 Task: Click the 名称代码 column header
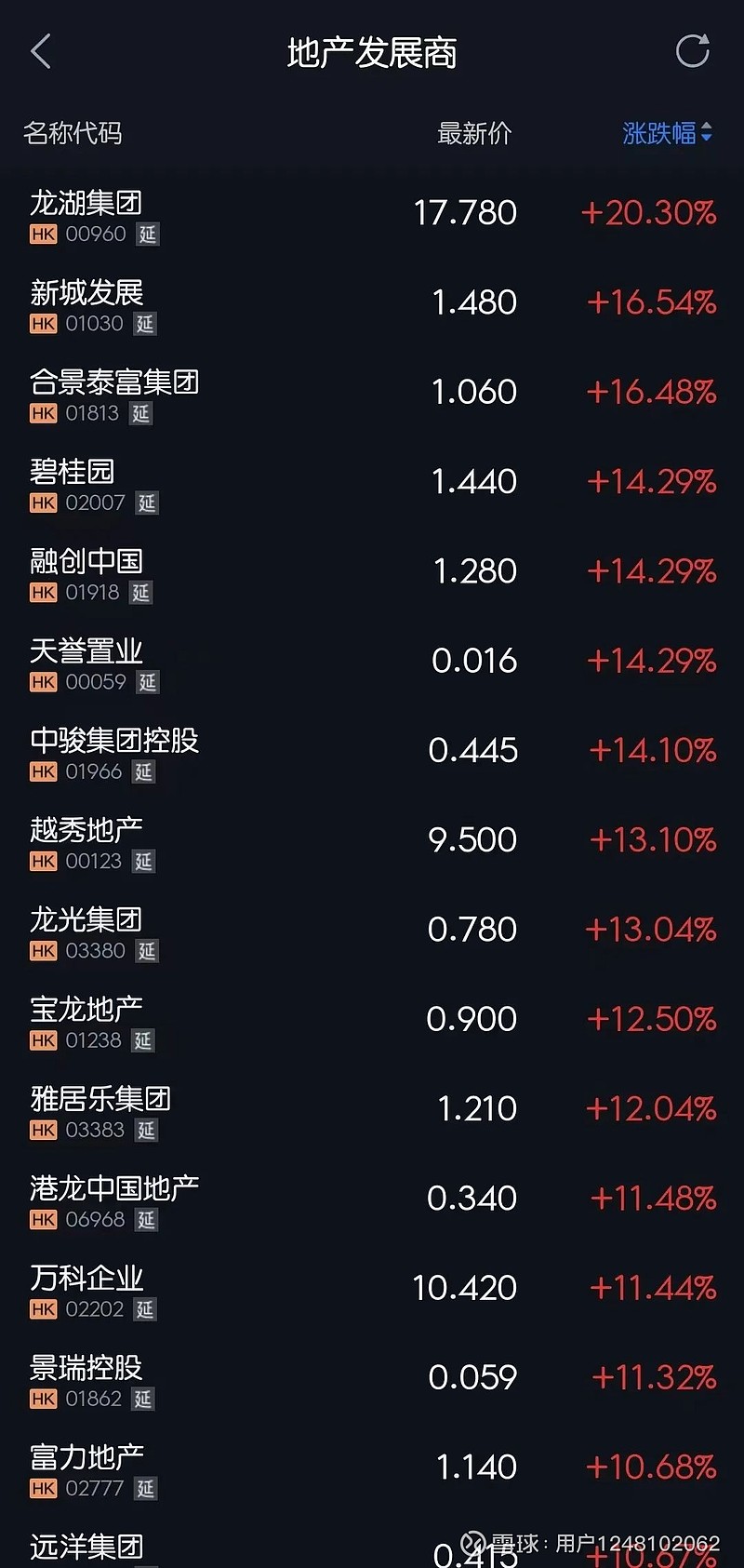tap(73, 133)
